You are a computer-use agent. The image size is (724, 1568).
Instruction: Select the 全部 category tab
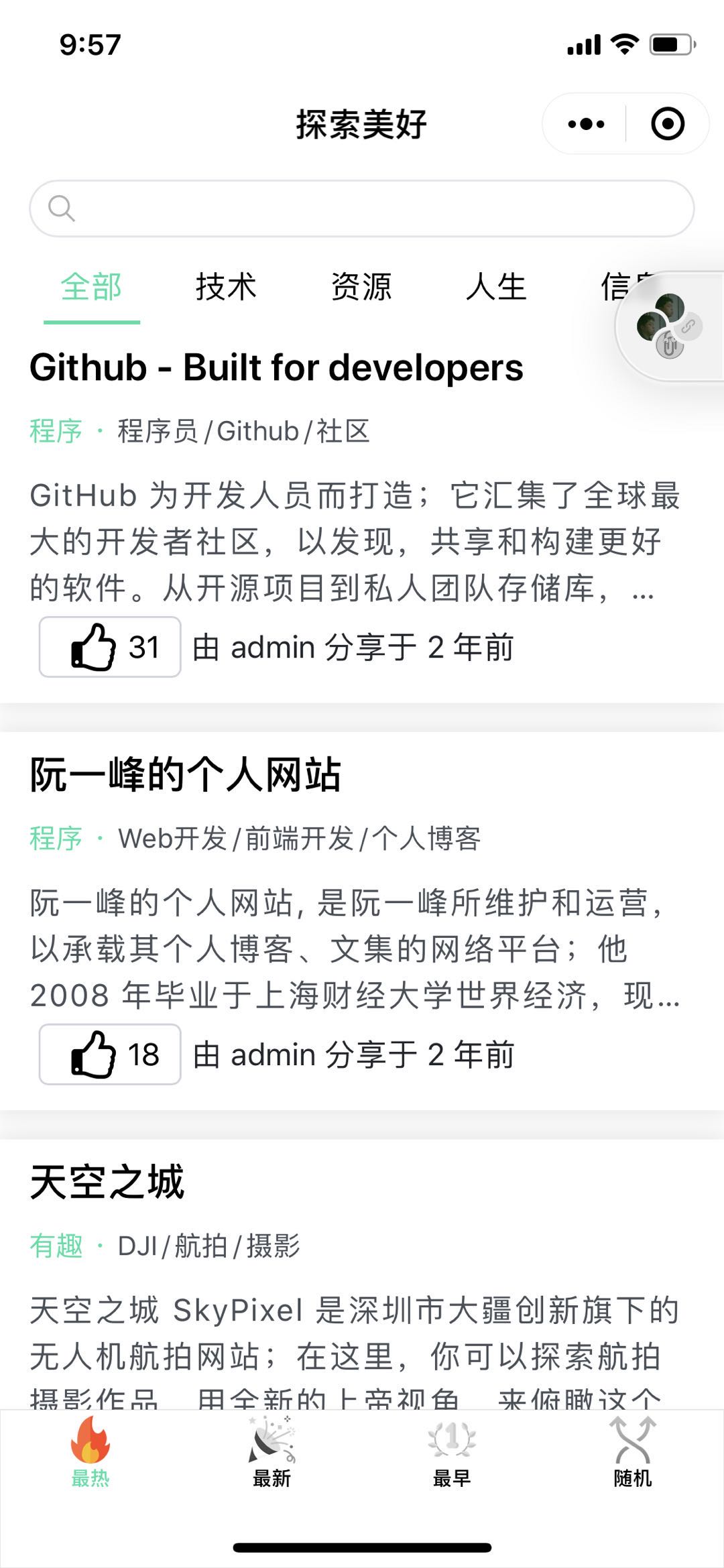pos(91,287)
